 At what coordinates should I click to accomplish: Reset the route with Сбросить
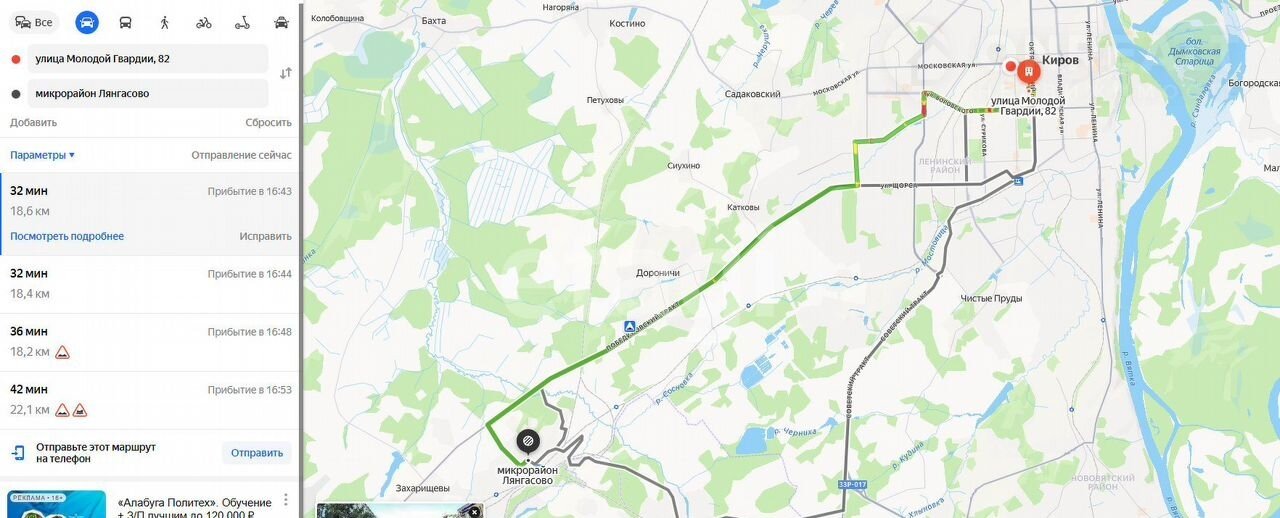(x=268, y=122)
